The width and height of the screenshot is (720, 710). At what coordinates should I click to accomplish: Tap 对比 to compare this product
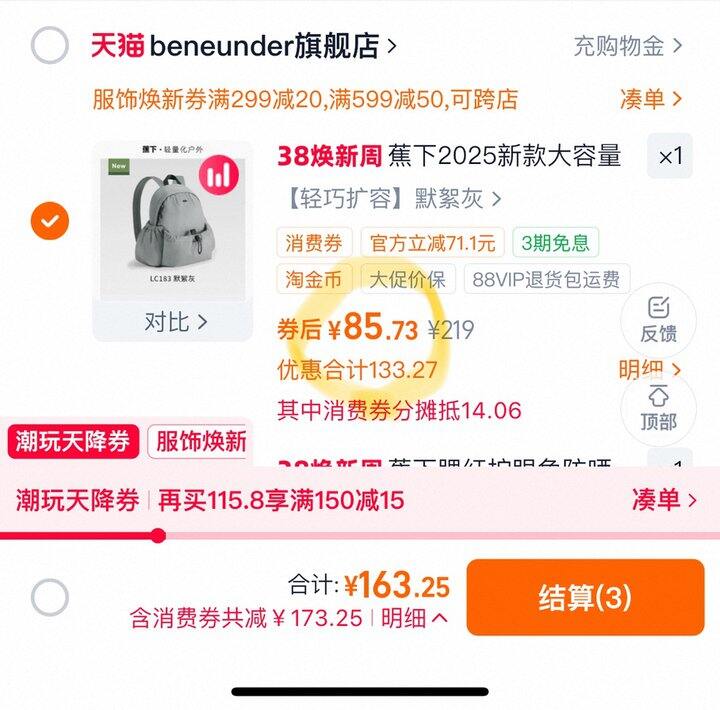pyautogui.click(x=174, y=322)
